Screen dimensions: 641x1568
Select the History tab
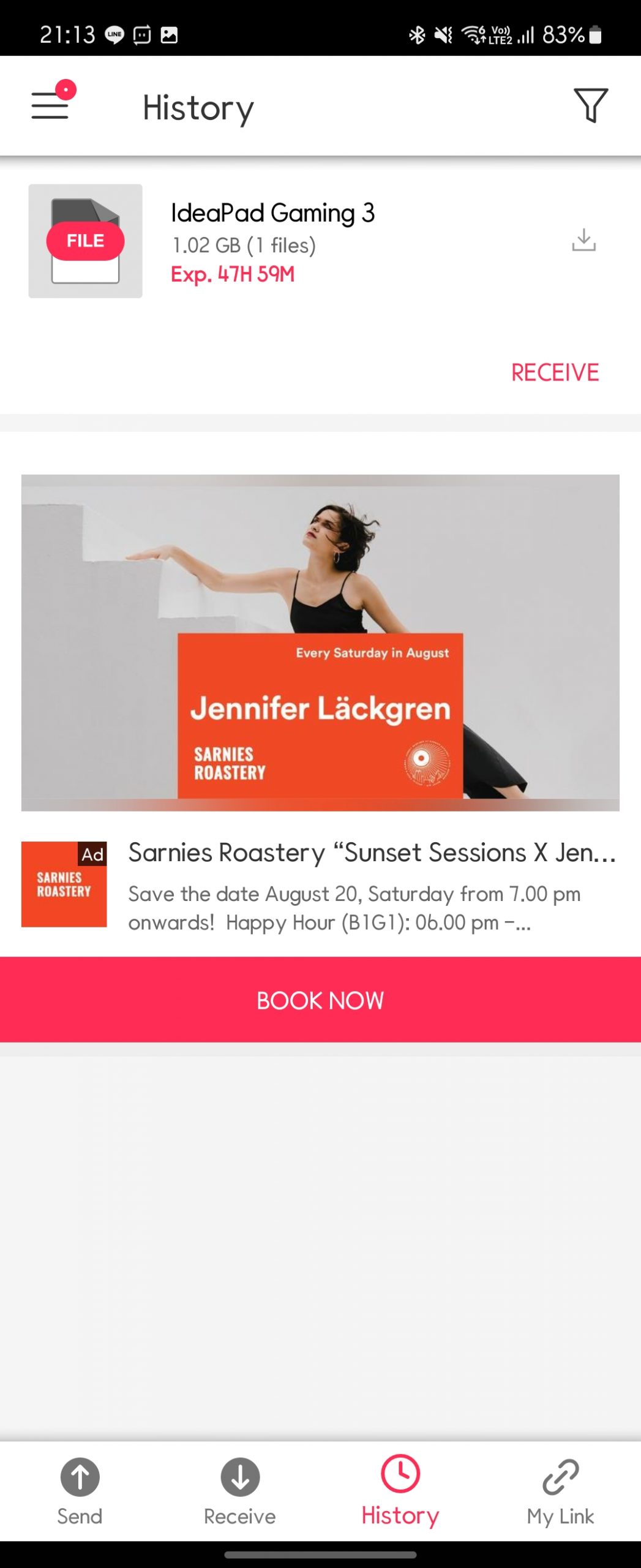tap(400, 1490)
